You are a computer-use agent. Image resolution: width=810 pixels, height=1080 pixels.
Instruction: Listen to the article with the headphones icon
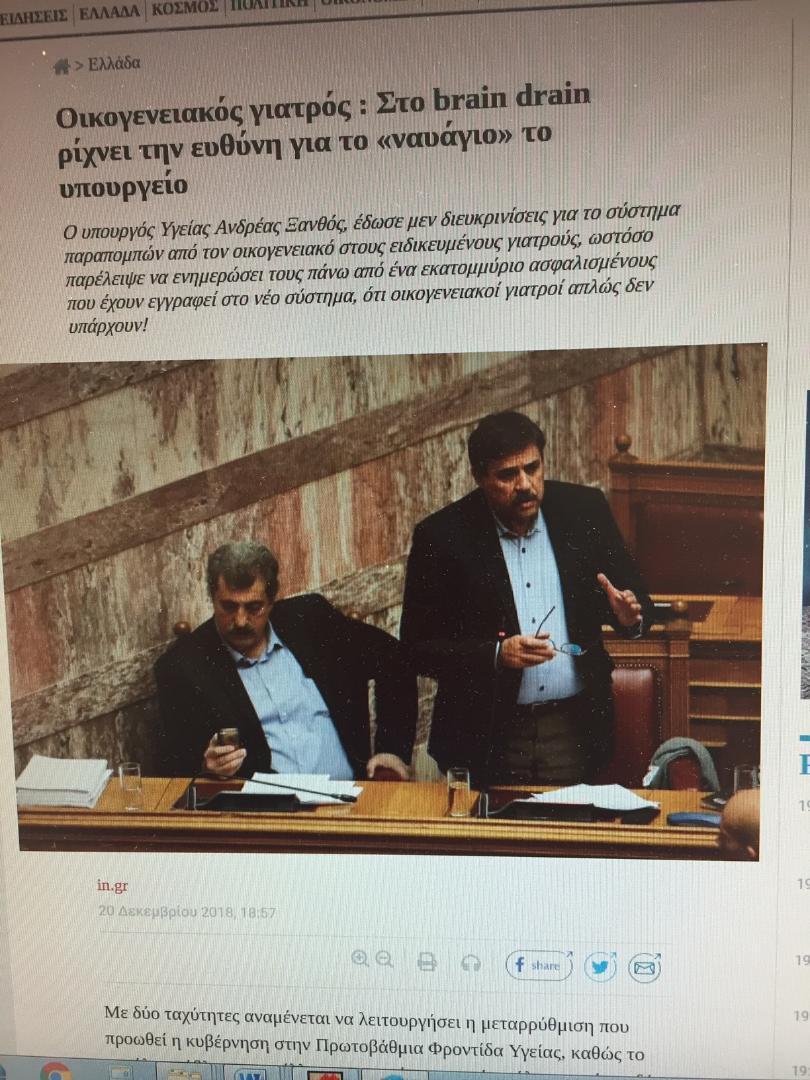pyautogui.click(x=472, y=963)
